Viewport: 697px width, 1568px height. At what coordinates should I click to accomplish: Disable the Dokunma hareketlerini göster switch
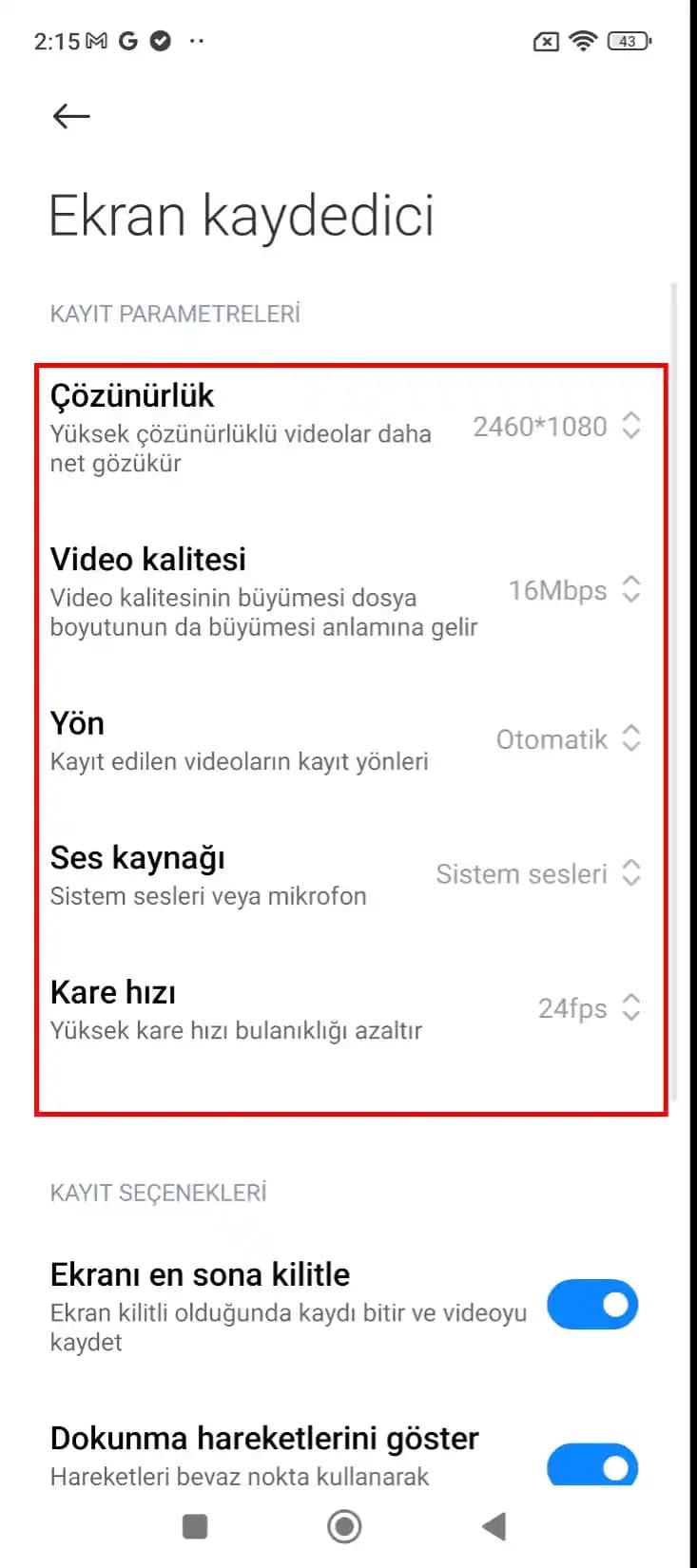pos(591,1466)
